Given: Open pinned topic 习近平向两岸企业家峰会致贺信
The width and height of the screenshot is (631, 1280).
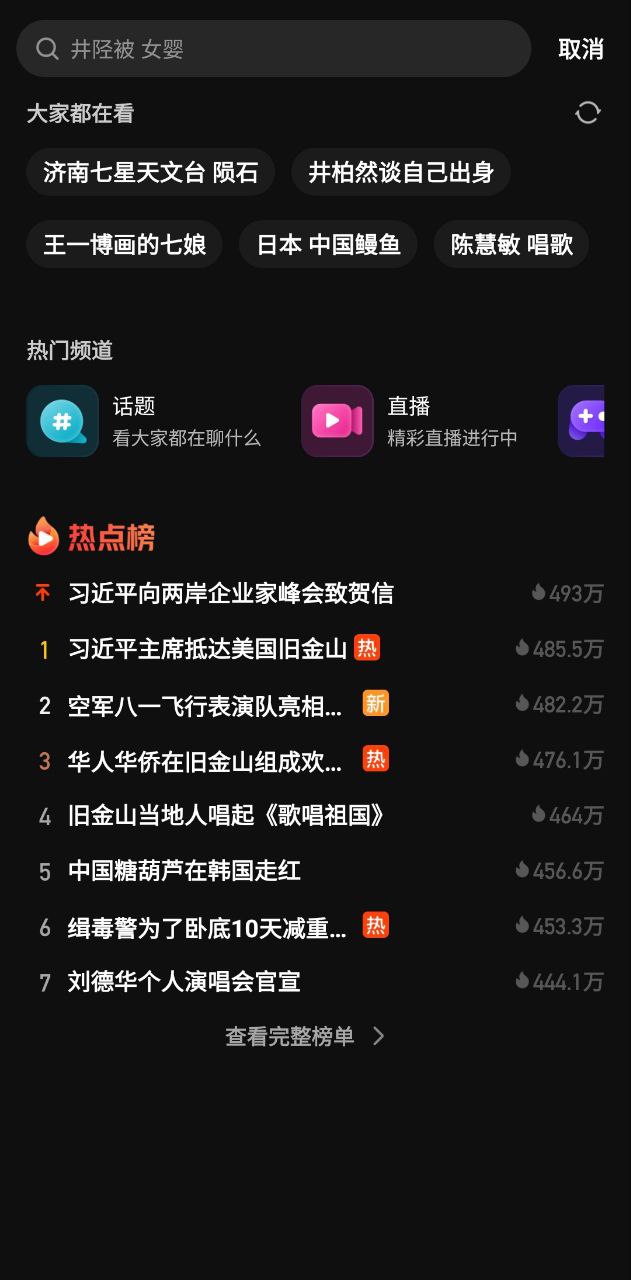Looking at the screenshot, I should pos(231,593).
